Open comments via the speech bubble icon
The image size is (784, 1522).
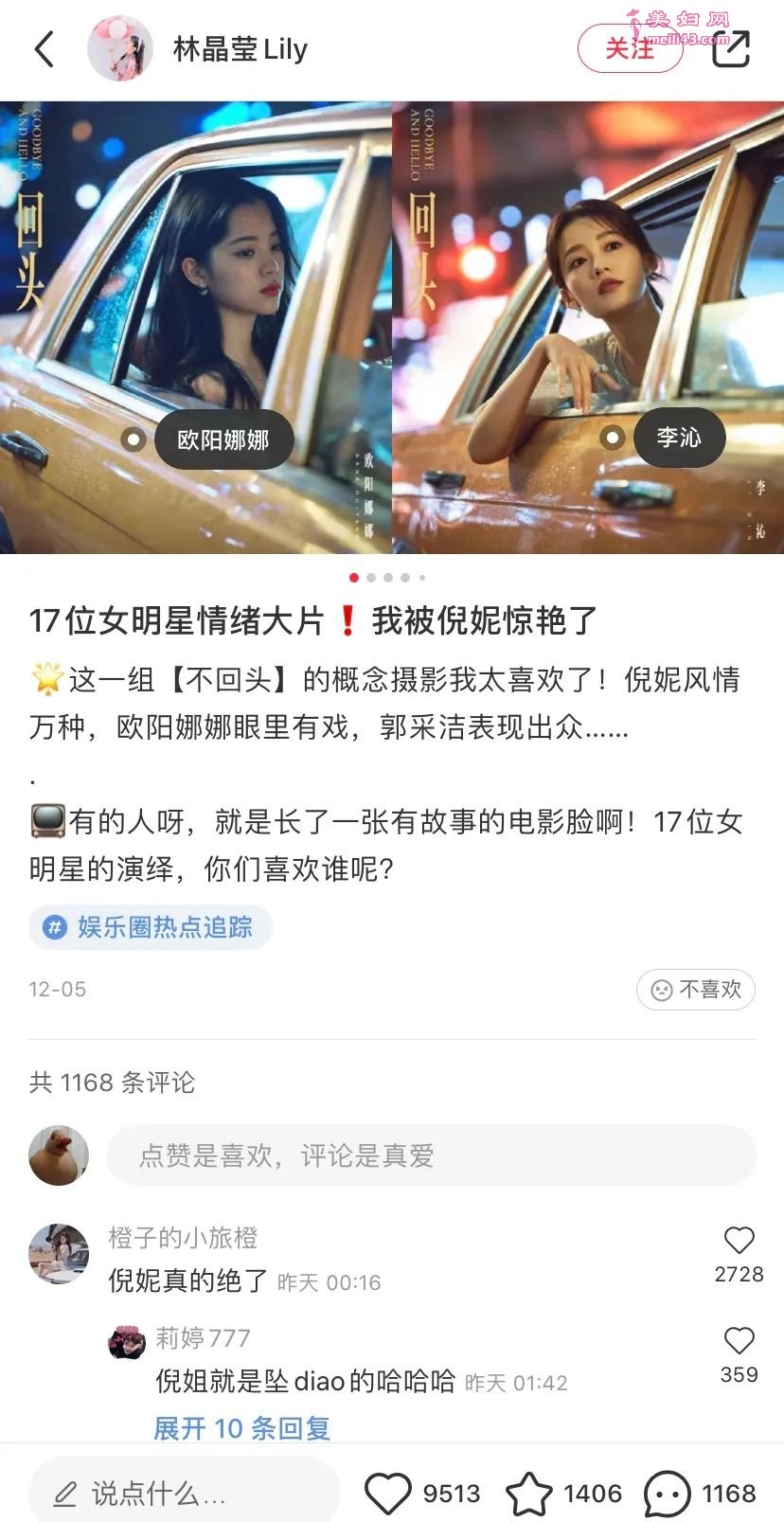click(668, 1494)
